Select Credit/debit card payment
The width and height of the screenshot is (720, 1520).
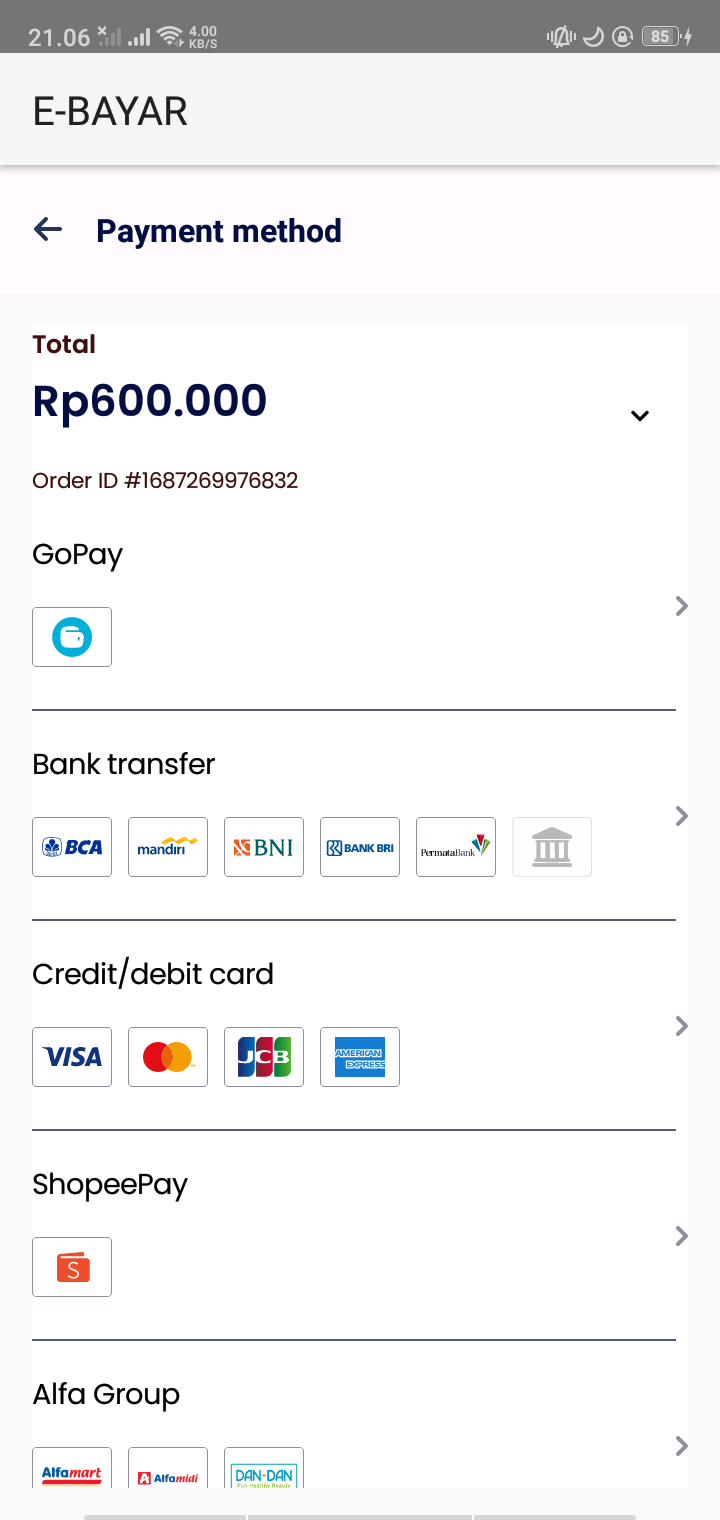coord(360,1025)
